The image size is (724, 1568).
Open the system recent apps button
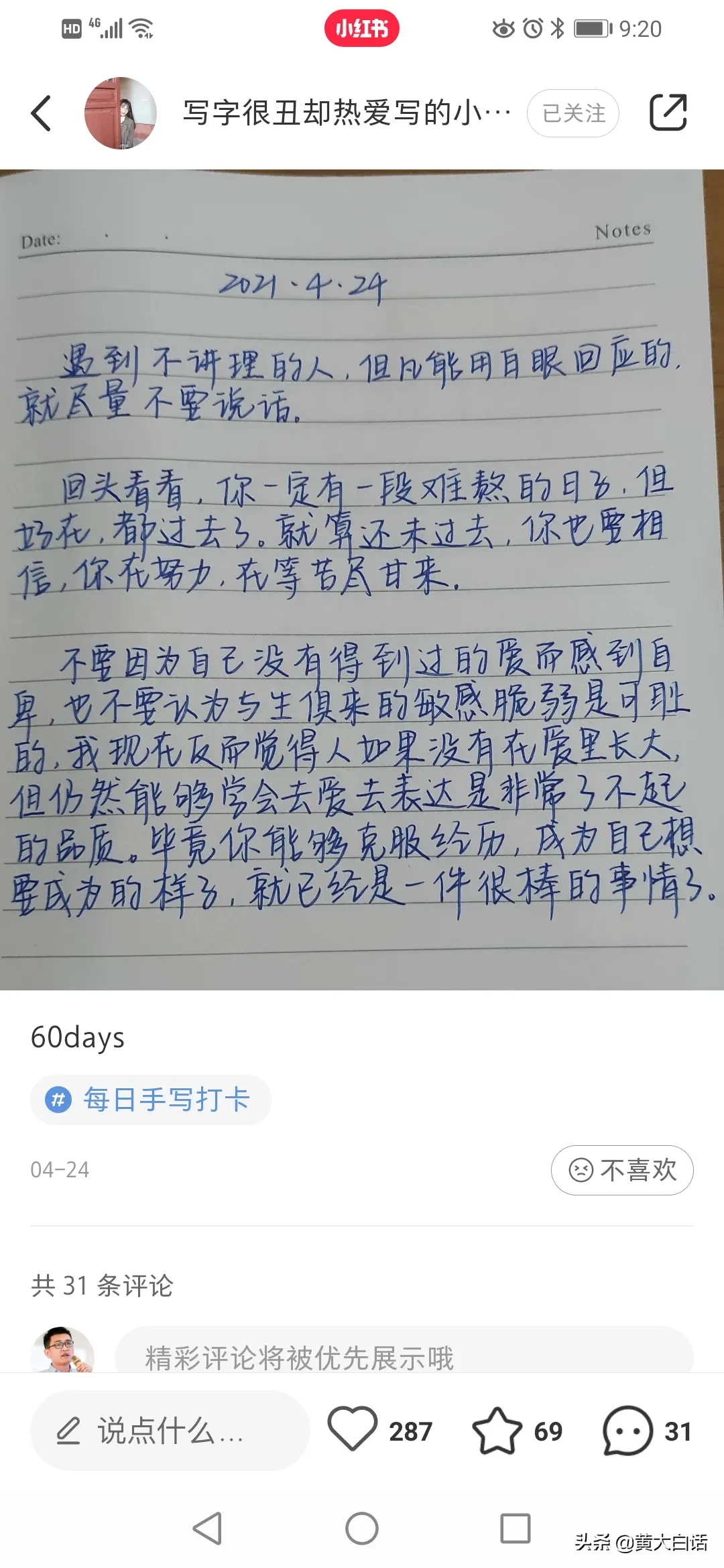516,1528
